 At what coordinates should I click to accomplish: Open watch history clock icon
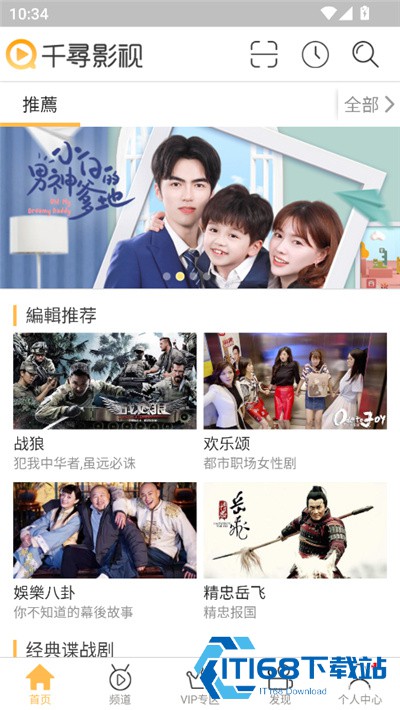click(315, 54)
